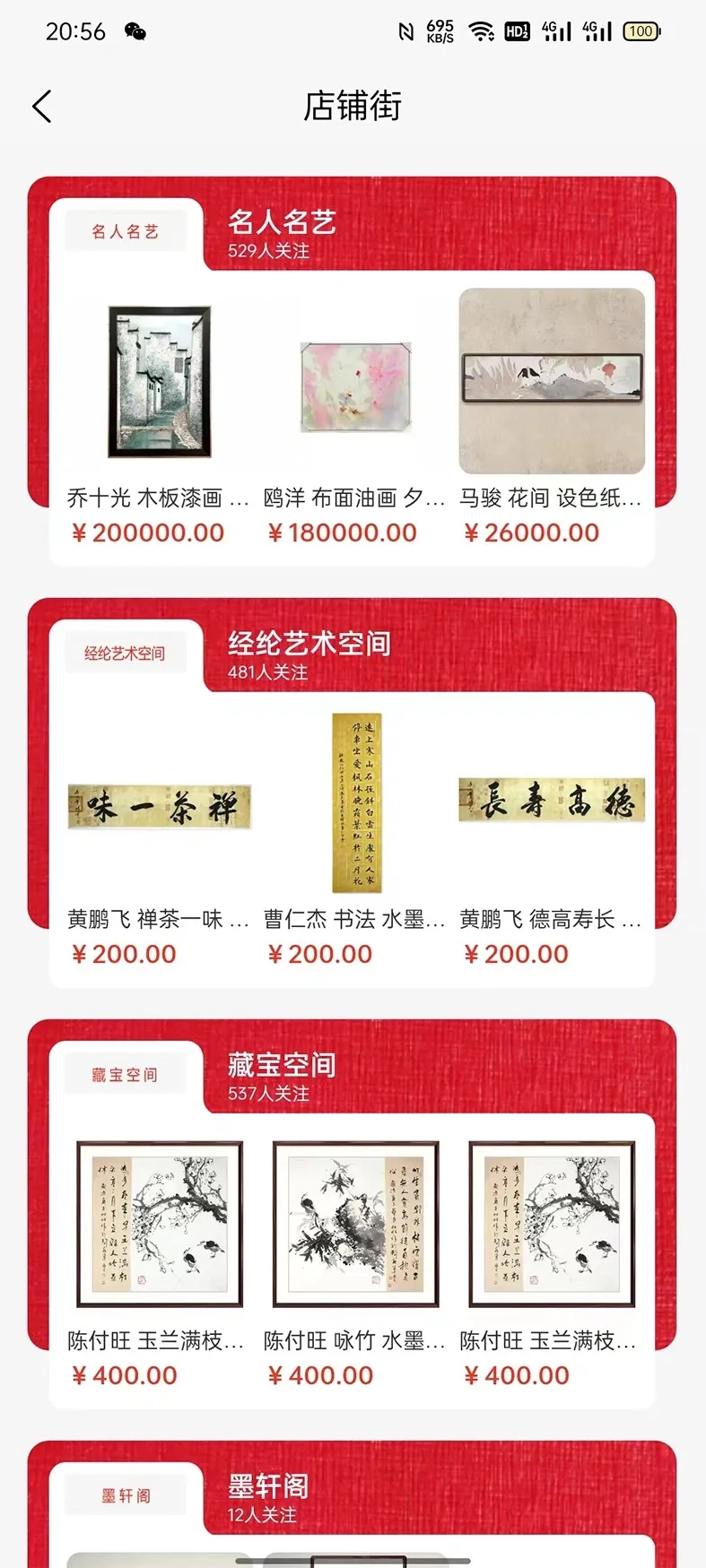Open the 鸥洋 布面油画 listing
This screenshot has height=1568, width=706.
pos(355,386)
